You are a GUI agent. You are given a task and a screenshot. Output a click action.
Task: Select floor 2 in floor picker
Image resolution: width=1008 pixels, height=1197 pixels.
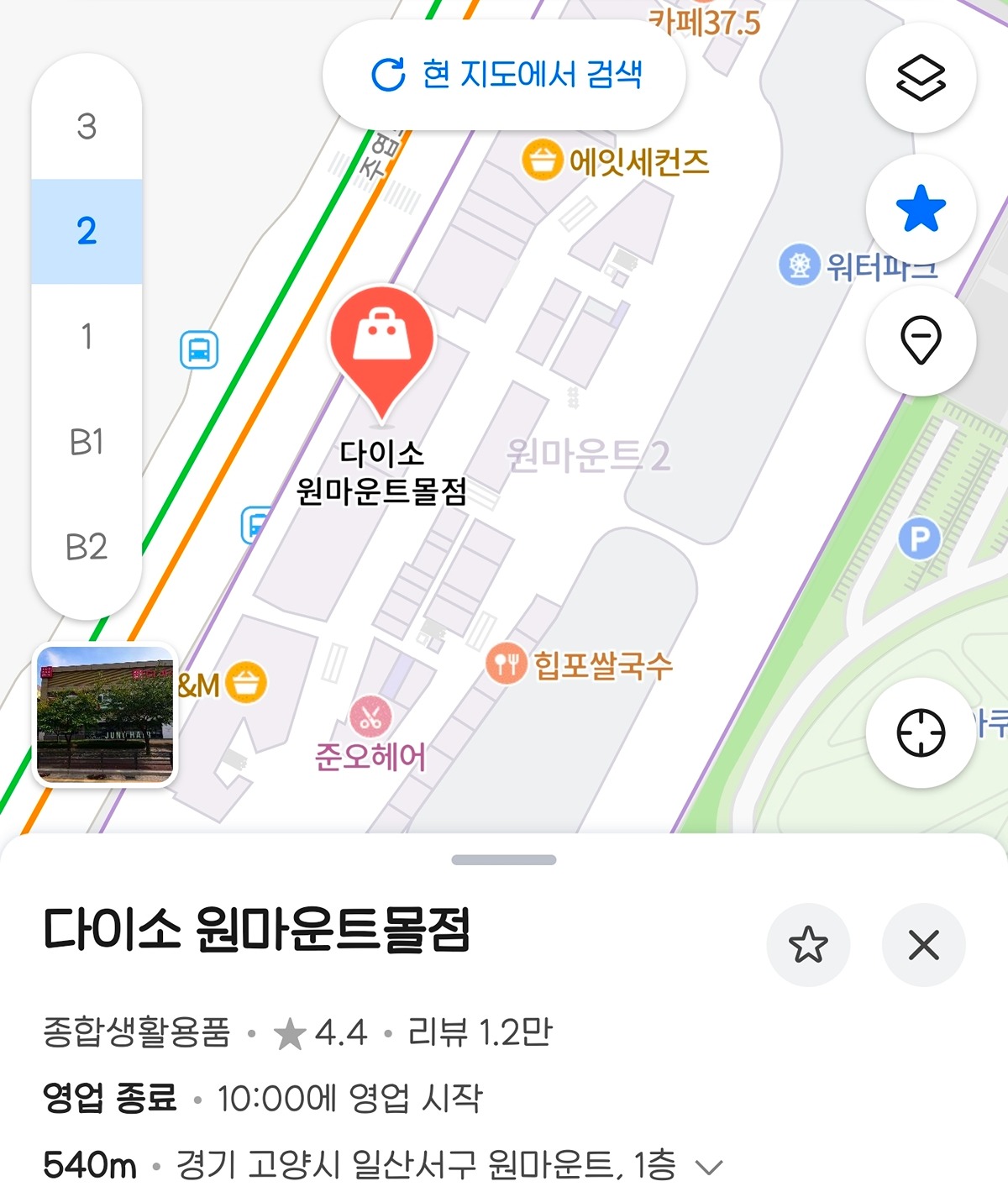[x=87, y=231]
